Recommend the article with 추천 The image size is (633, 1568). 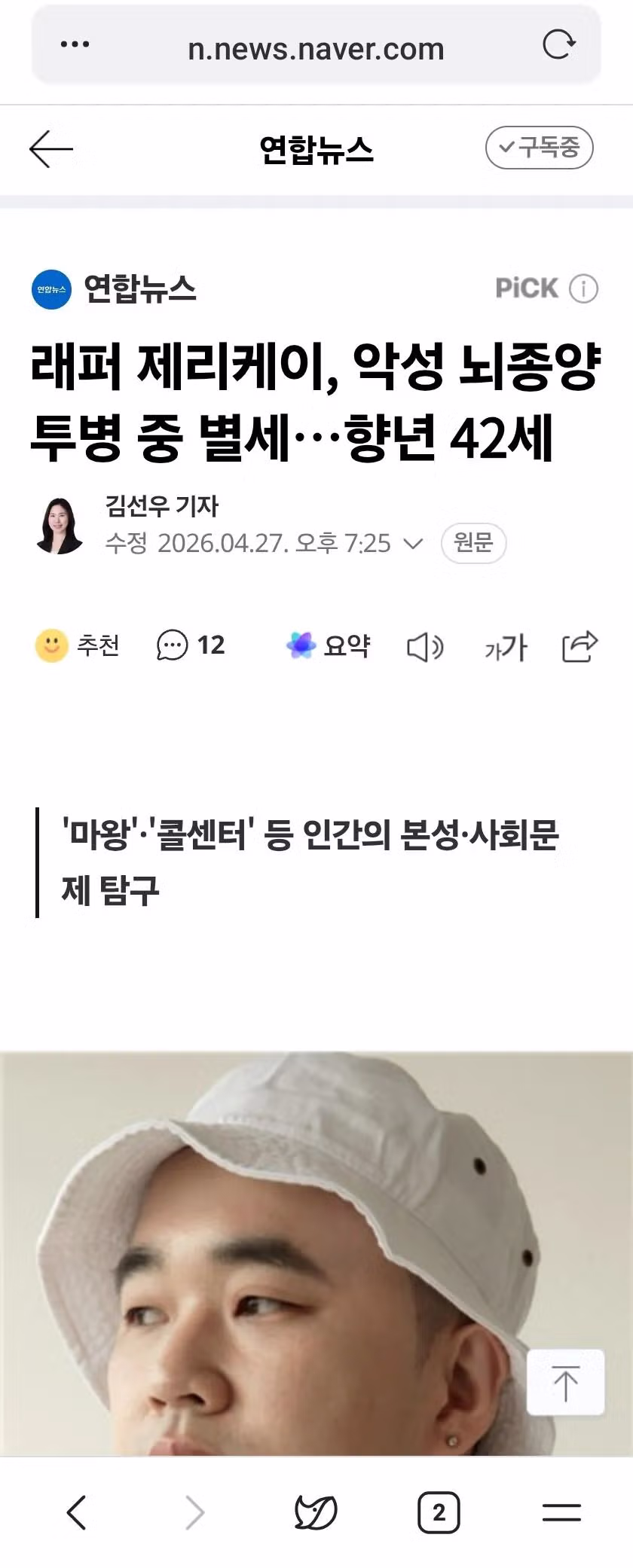tap(78, 645)
